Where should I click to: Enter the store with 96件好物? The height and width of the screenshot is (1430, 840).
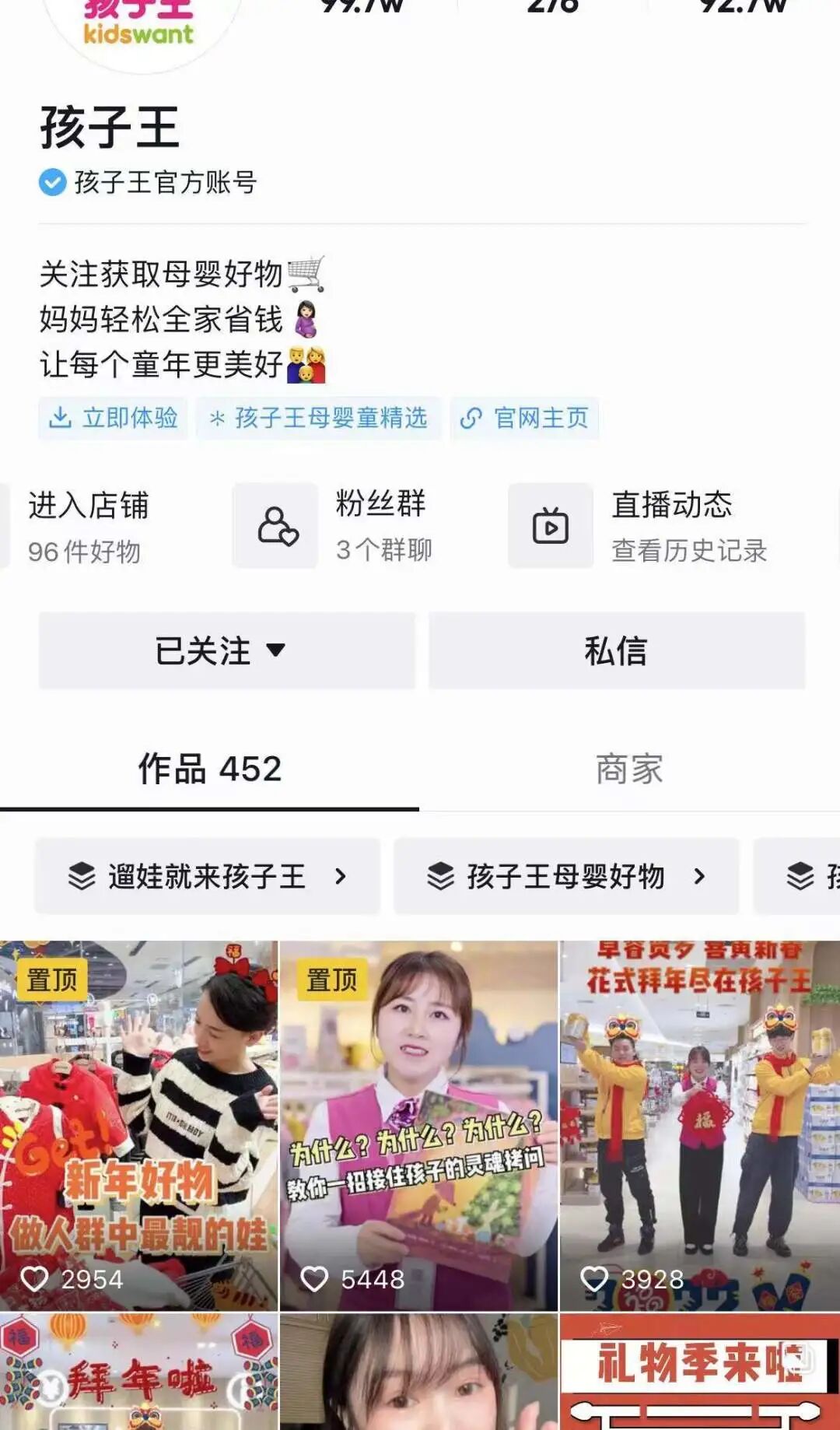pyautogui.click(x=87, y=526)
